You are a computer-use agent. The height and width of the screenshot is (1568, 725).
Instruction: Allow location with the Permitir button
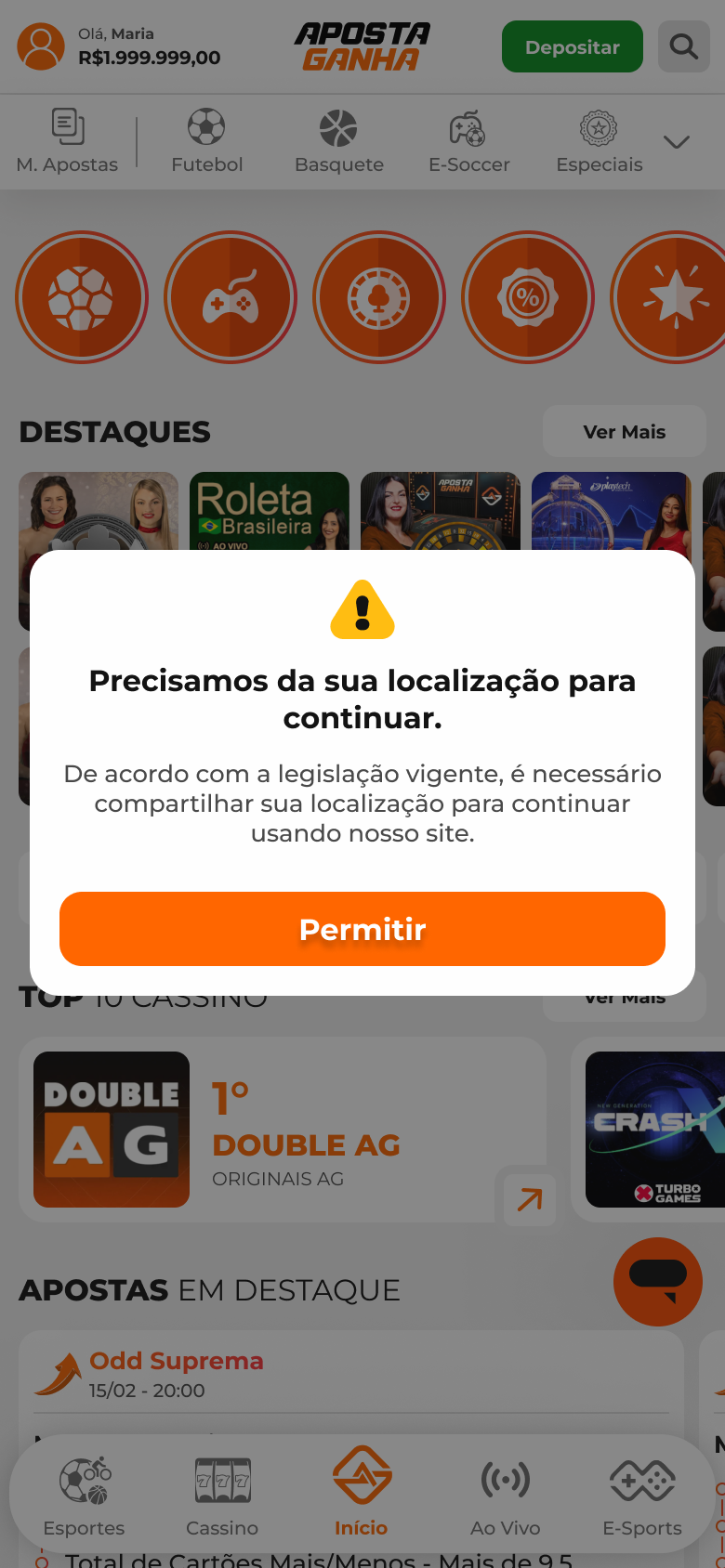pos(362,929)
